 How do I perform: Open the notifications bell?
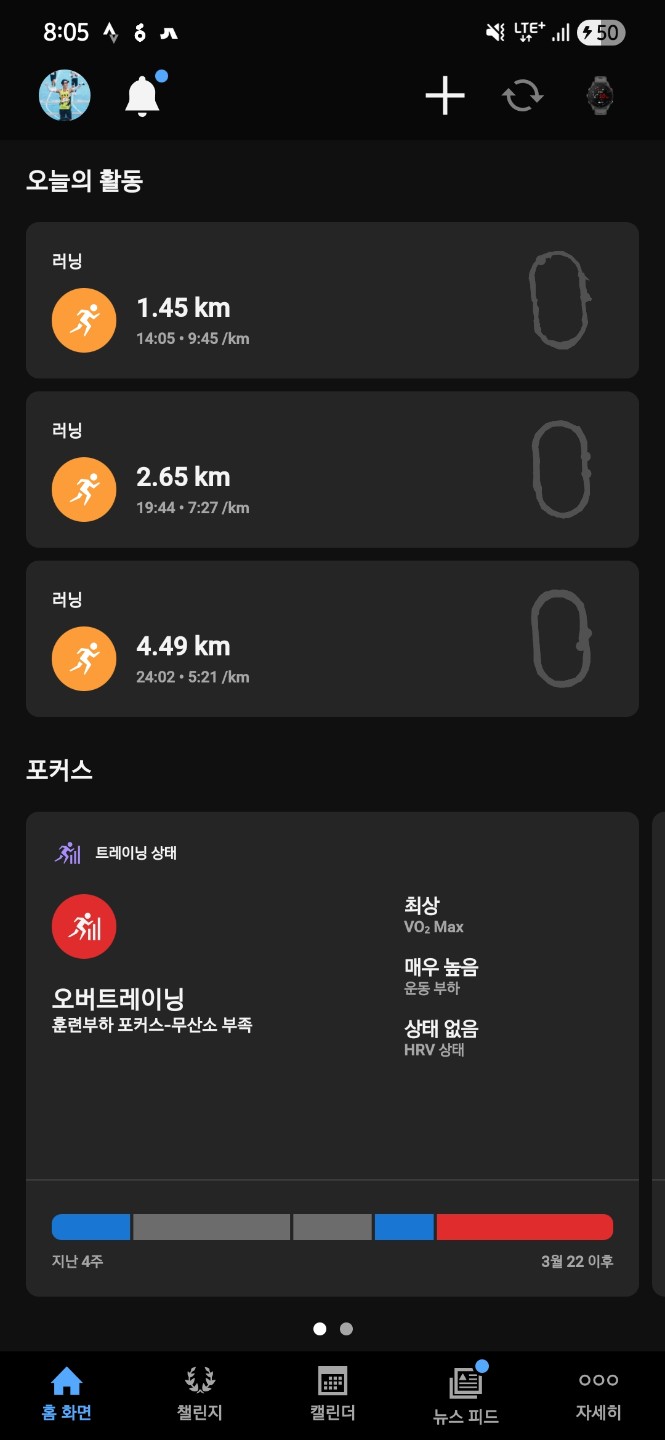(142, 96)
